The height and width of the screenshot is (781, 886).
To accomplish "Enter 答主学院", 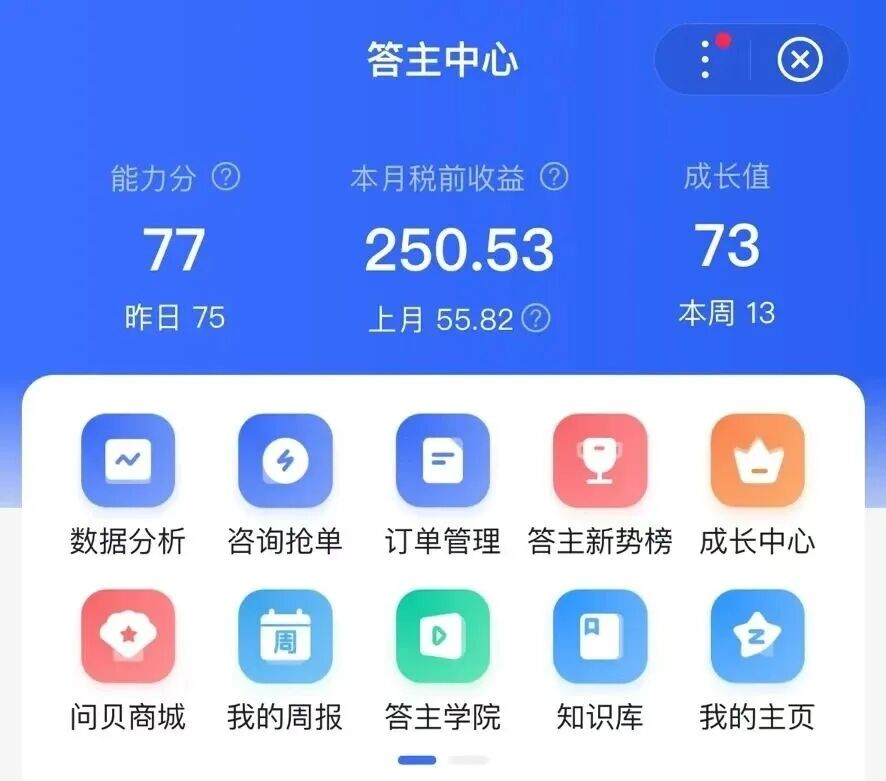I will 442,637.
